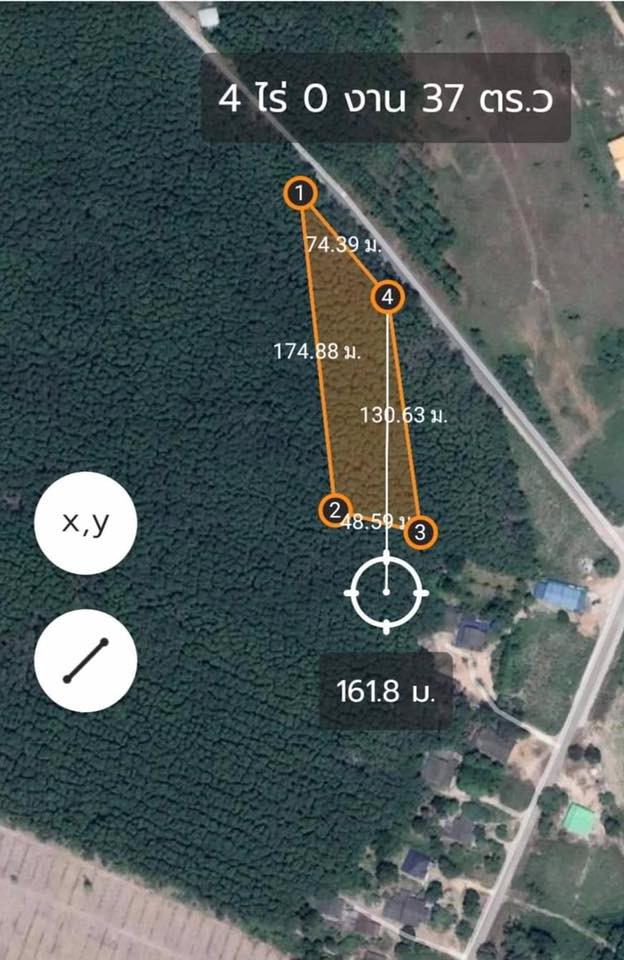Screen dimensions: 624x960
Task: Select boundary point marker 1
Action: tap(300, 193)
